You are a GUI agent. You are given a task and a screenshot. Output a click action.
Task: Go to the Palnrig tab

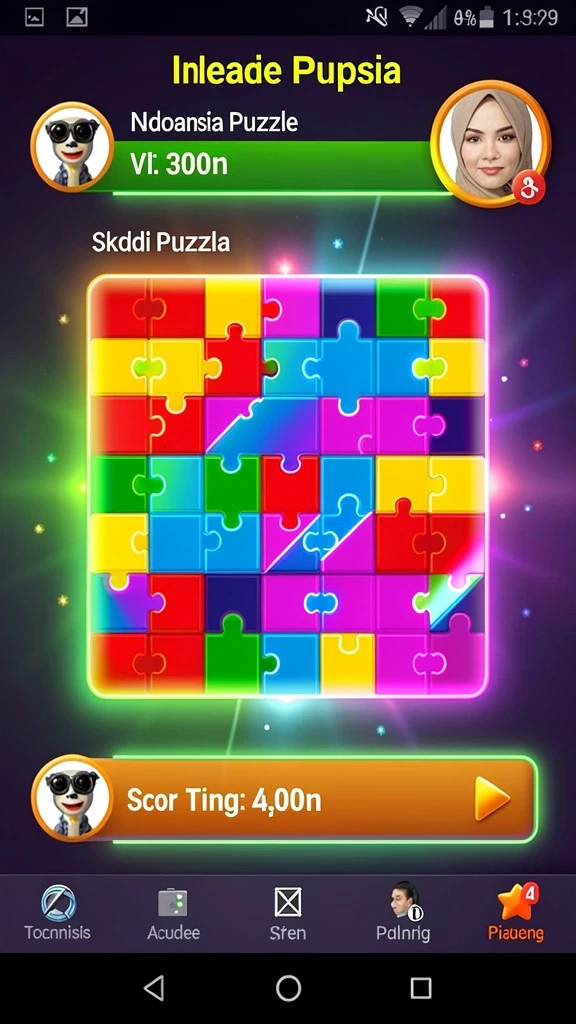tap(403, 915)
